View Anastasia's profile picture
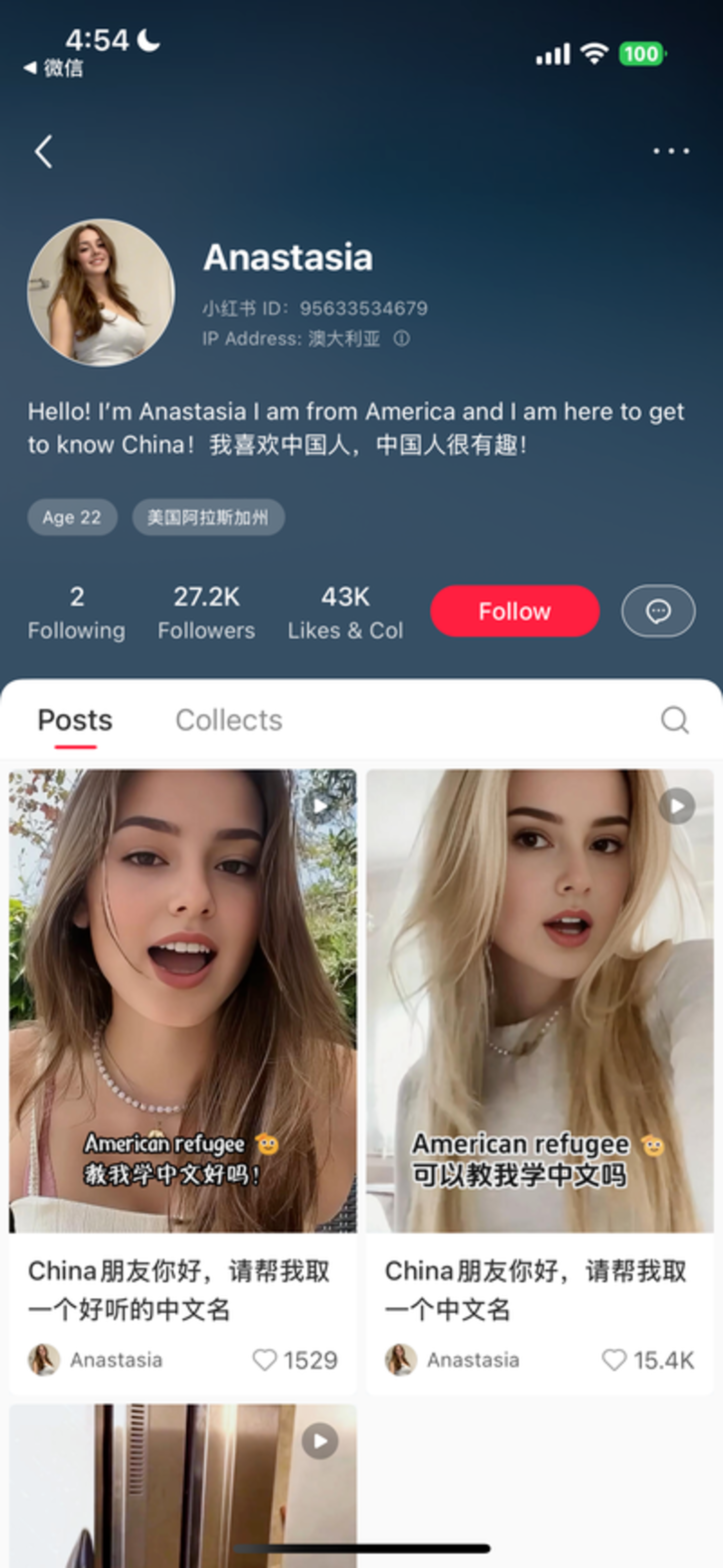Viewport: 723px width, 1568px height. tap(101, 293)
